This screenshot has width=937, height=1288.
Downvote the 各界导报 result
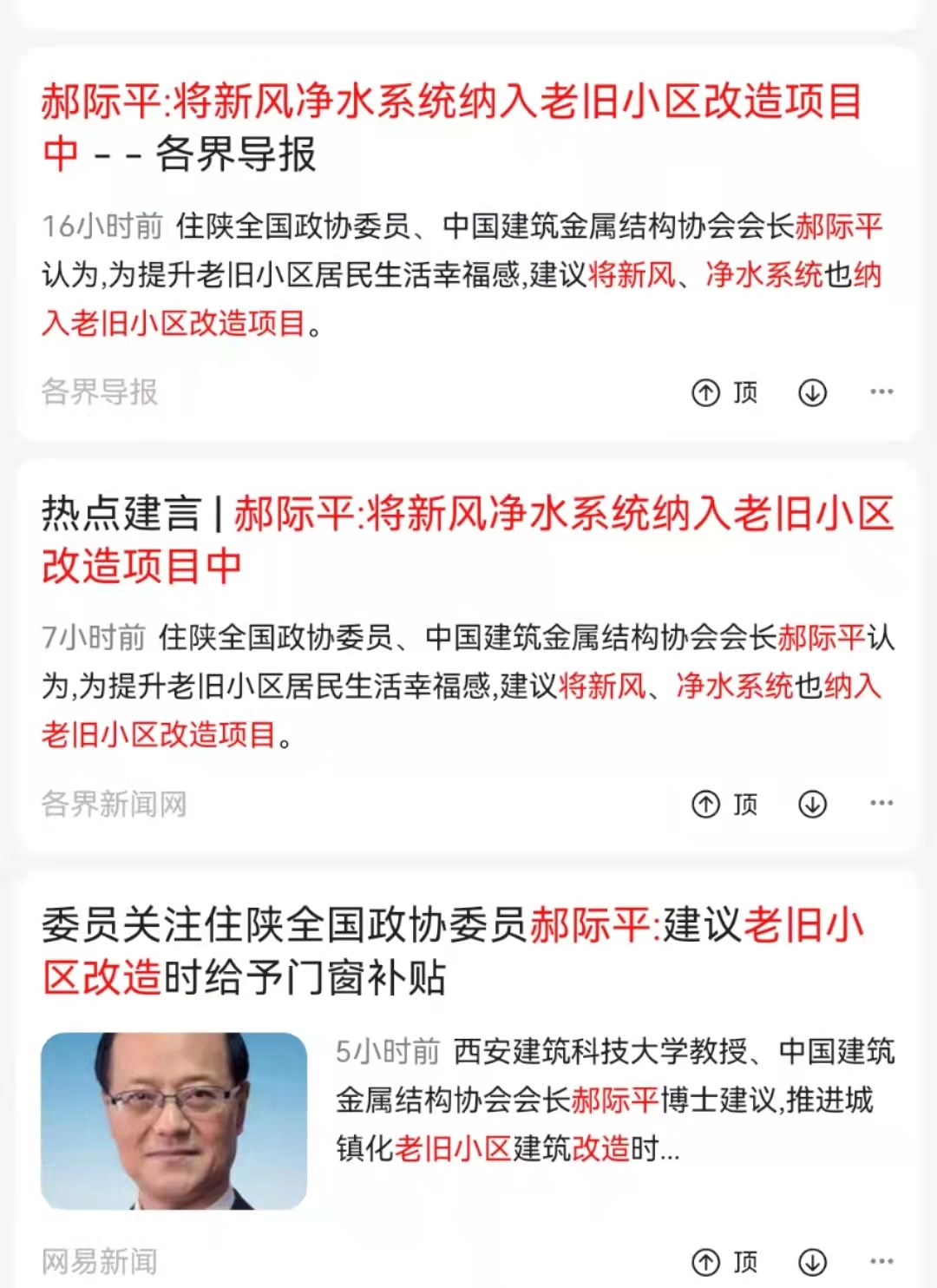click(x=812, y=393)
